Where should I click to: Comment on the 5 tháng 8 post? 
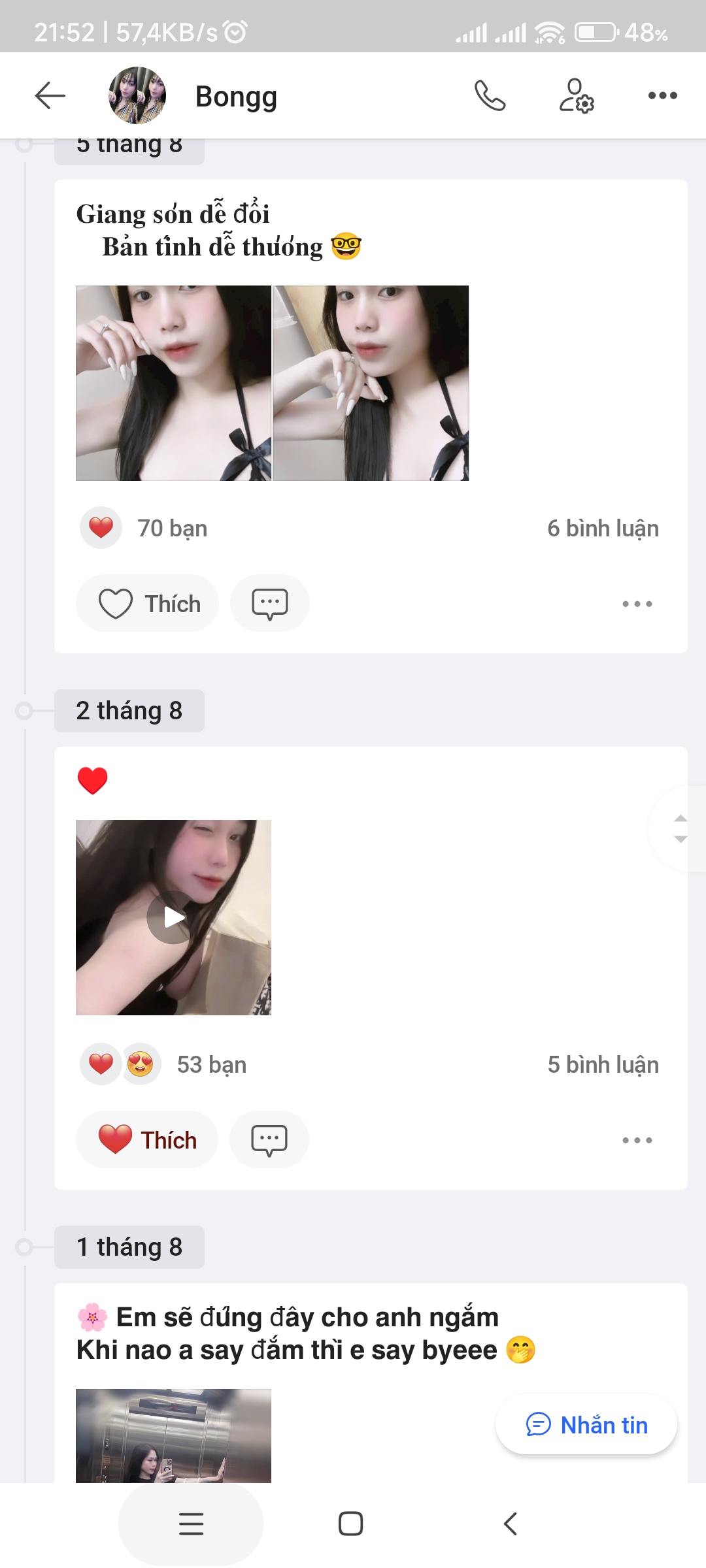coord(269,604)
